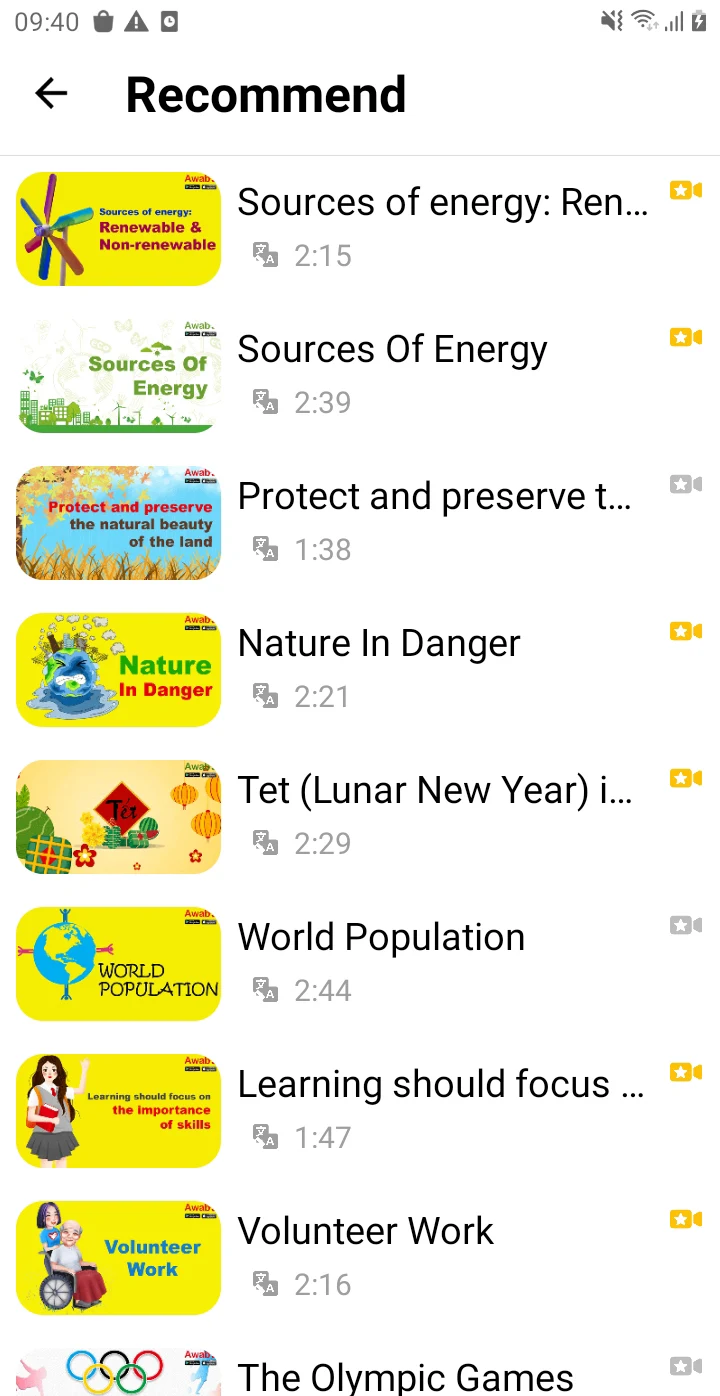Tap translate icon on Learning should focus video
The width and height of the screenshot is (720, 1396).
click(x=264, y=1136)
